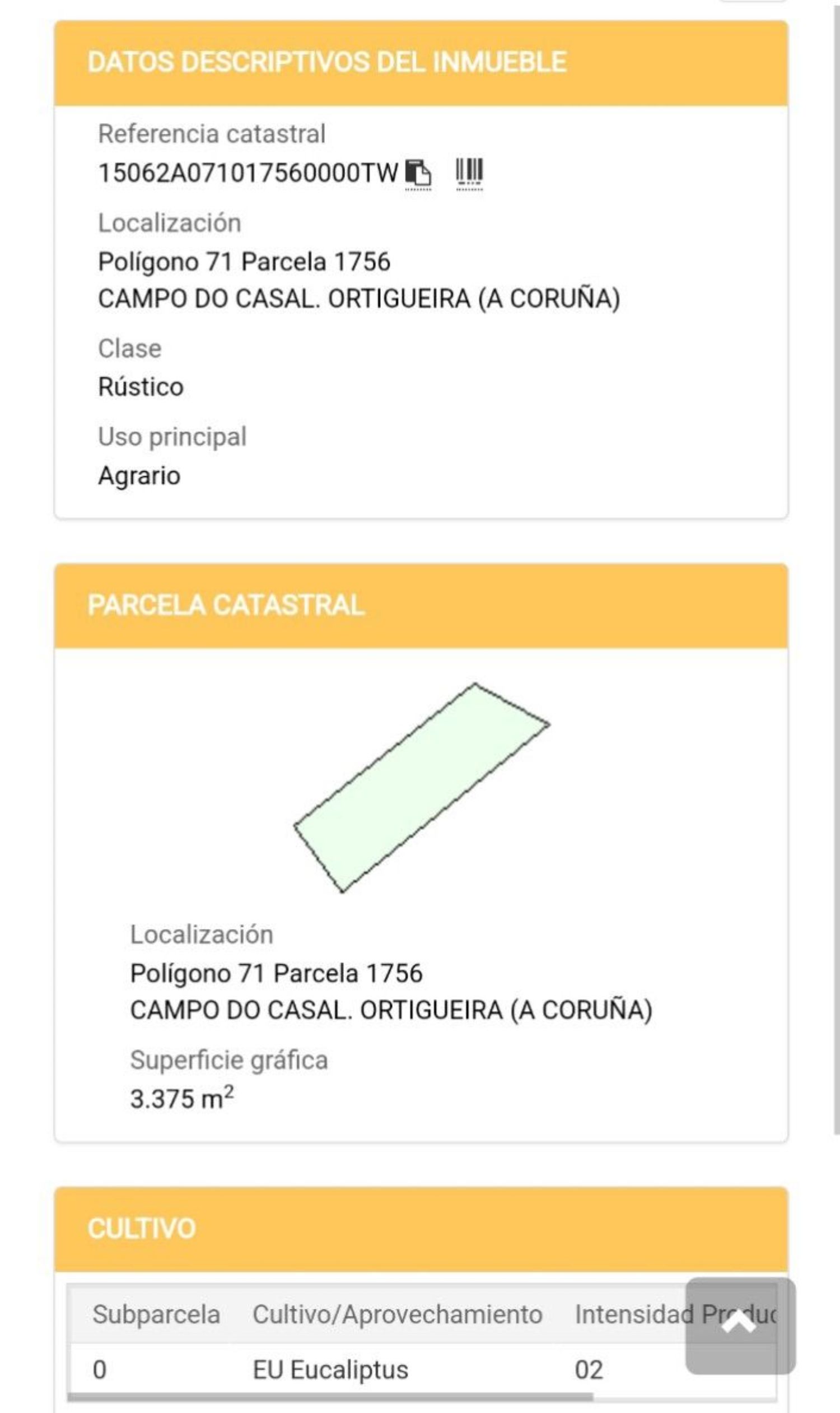Jump back to top of page

[x=739, y=1324]
